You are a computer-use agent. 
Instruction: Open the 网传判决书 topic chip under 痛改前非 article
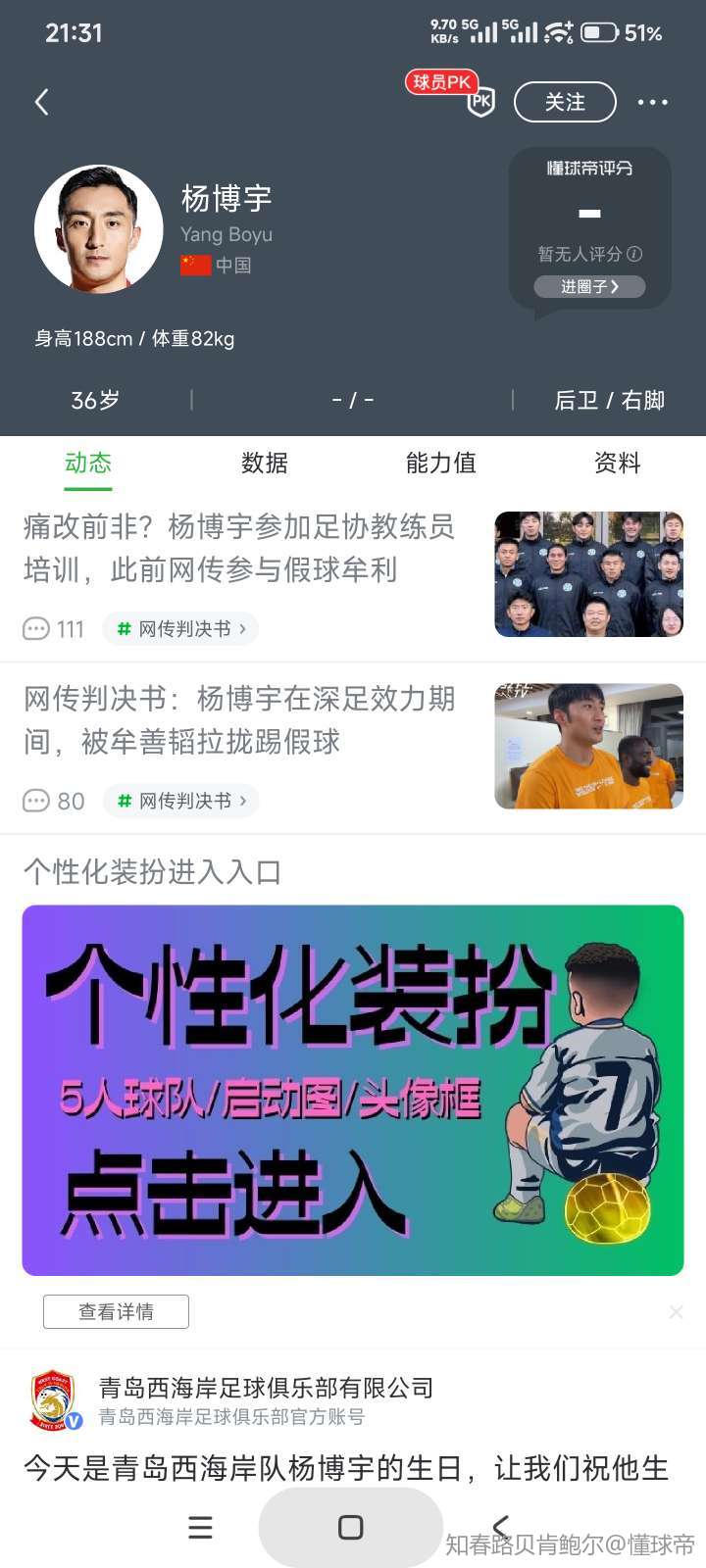(x=181, y=628)
